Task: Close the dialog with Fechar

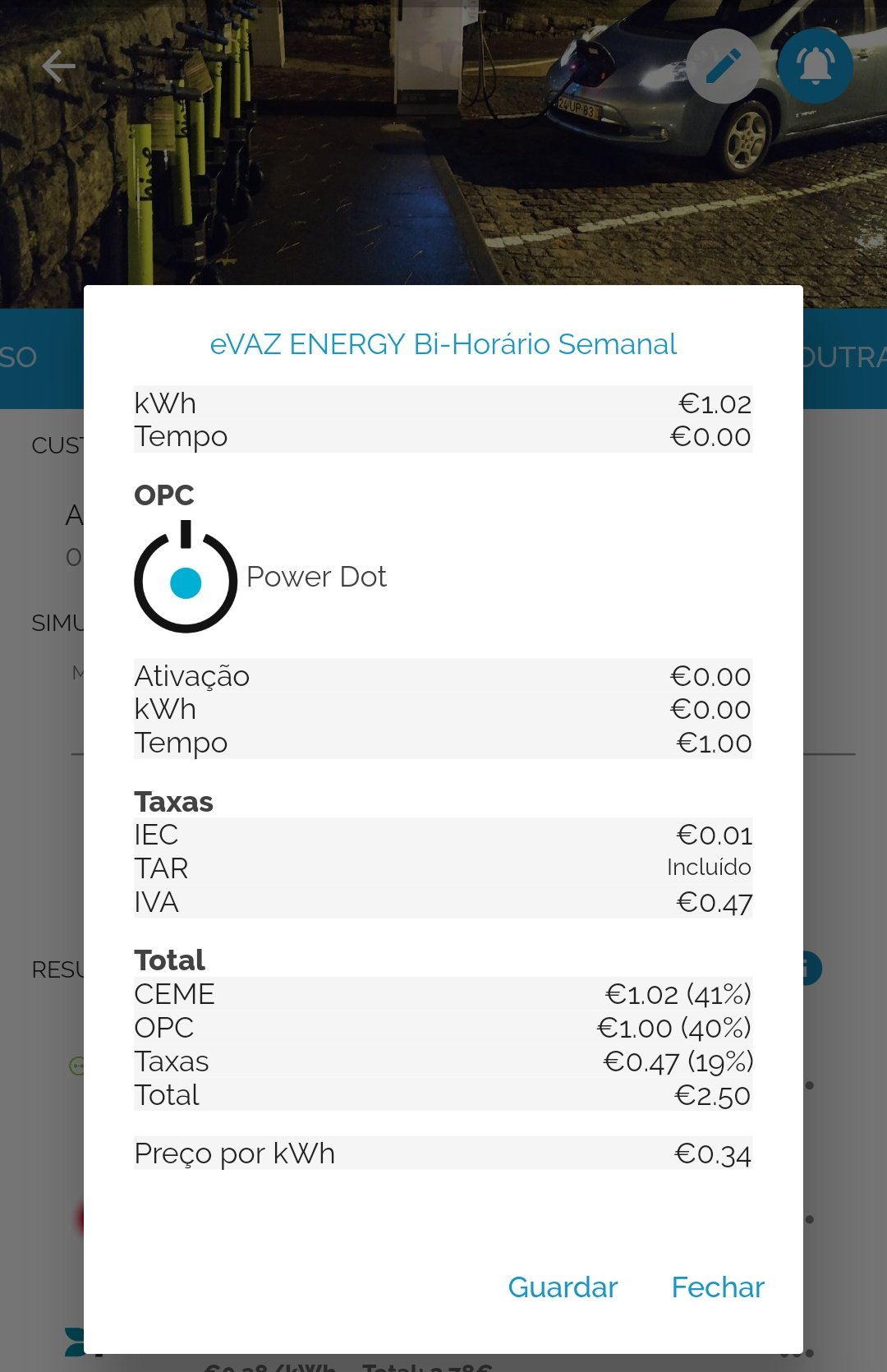Action: click(x=717, y=1287)
